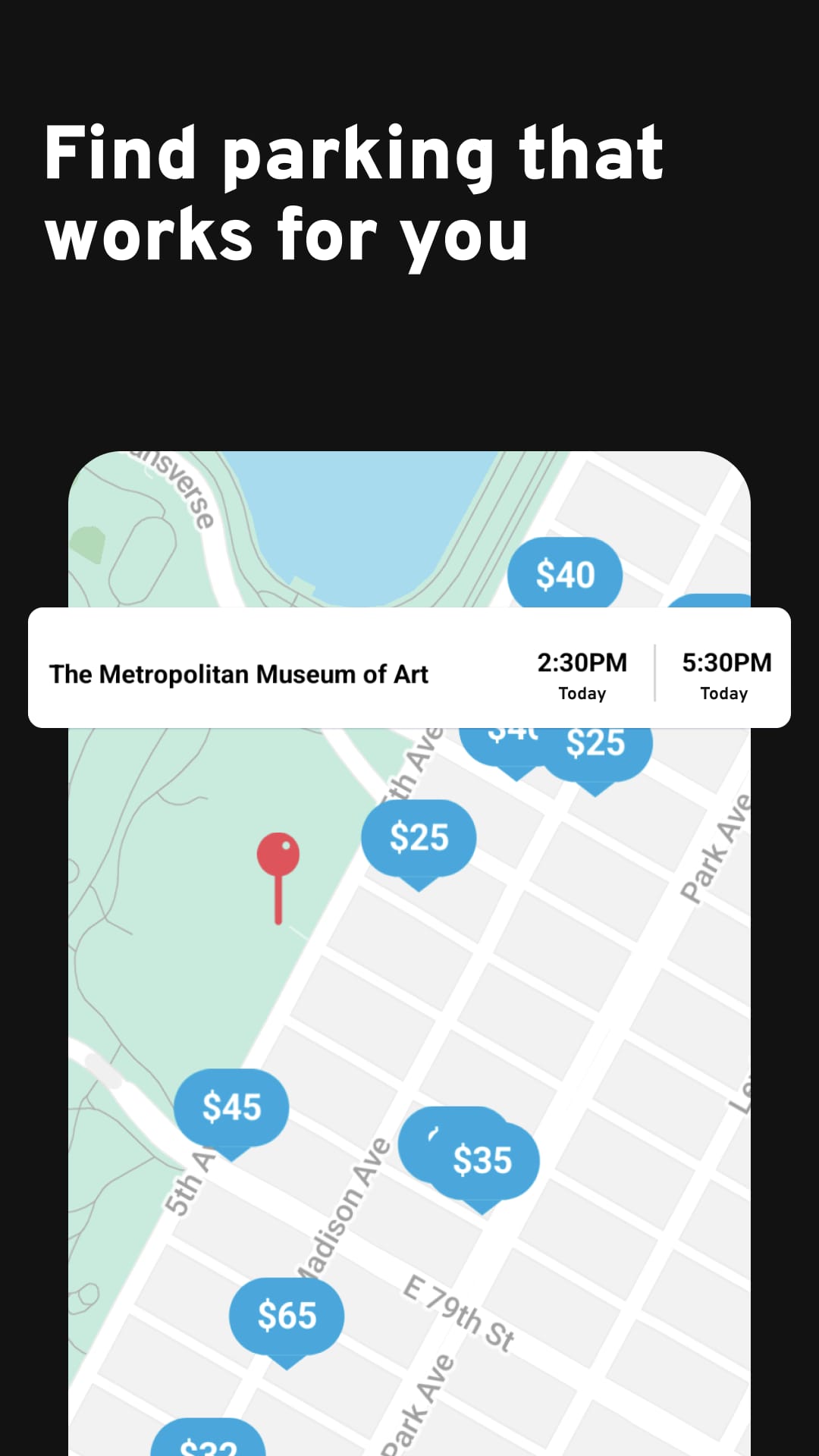The width and height of the screenshot is (819, 1456).
Task: Tap the $40 parking price marker
Action: click(565, 574)
